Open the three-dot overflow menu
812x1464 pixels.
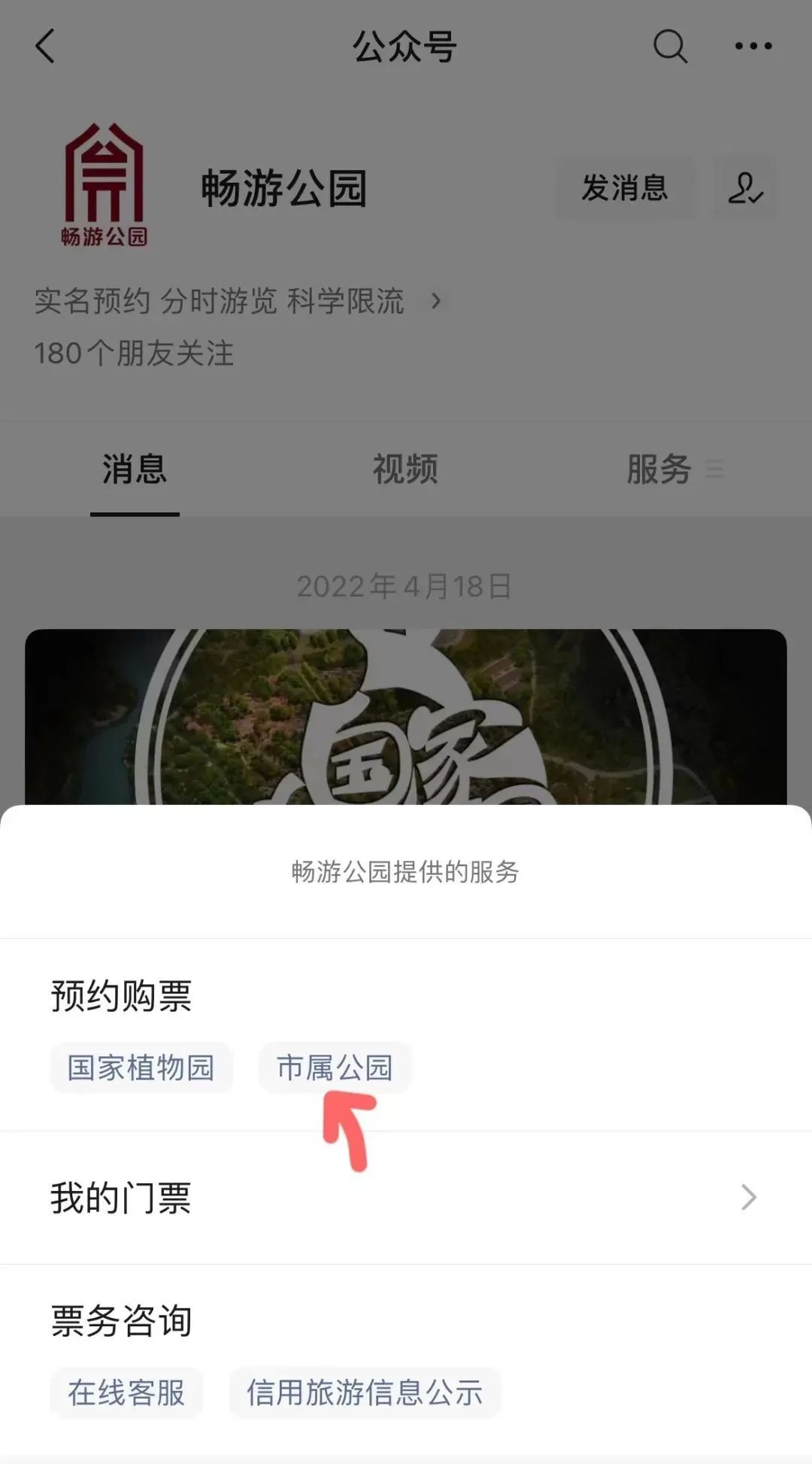click(x=753, y=47)
